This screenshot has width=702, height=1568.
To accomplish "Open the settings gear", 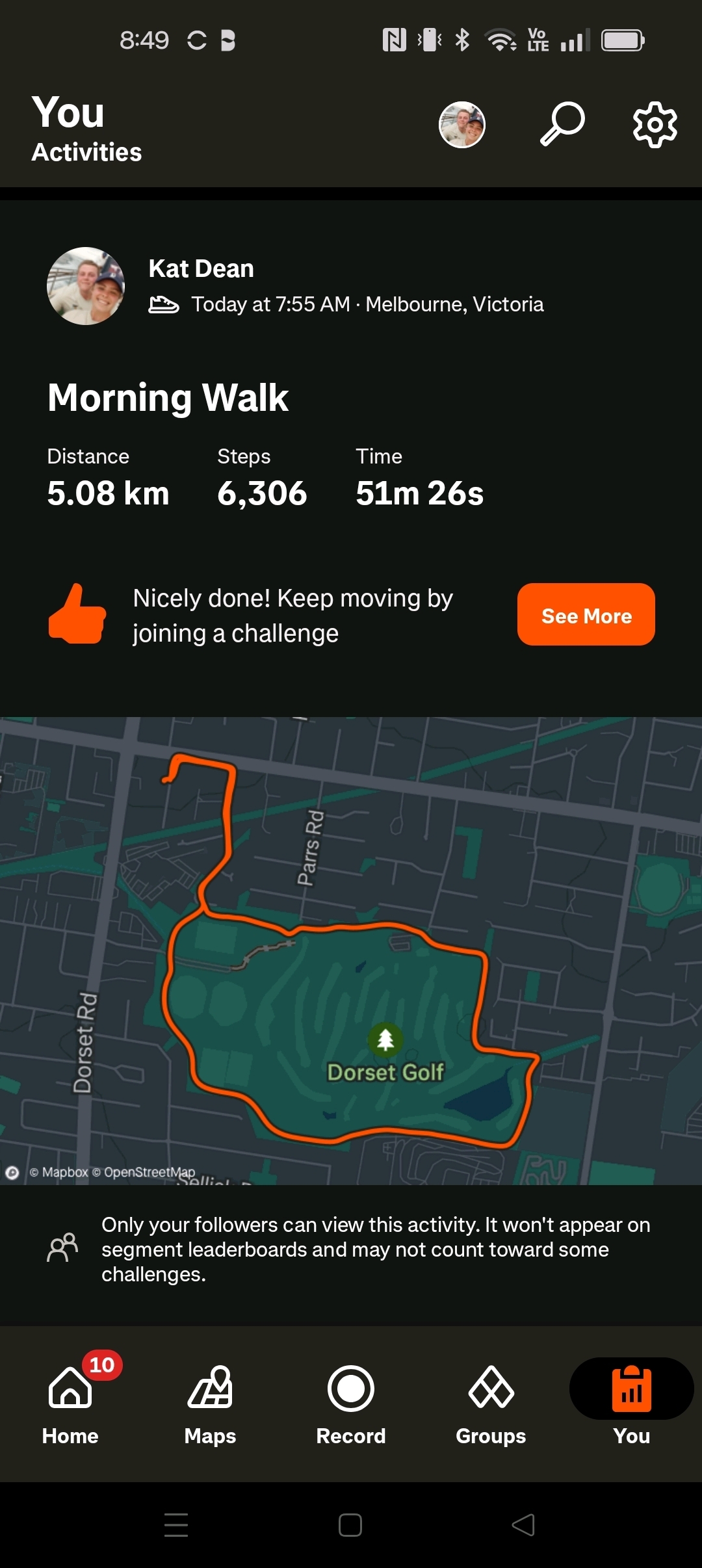I will point(655,124).
